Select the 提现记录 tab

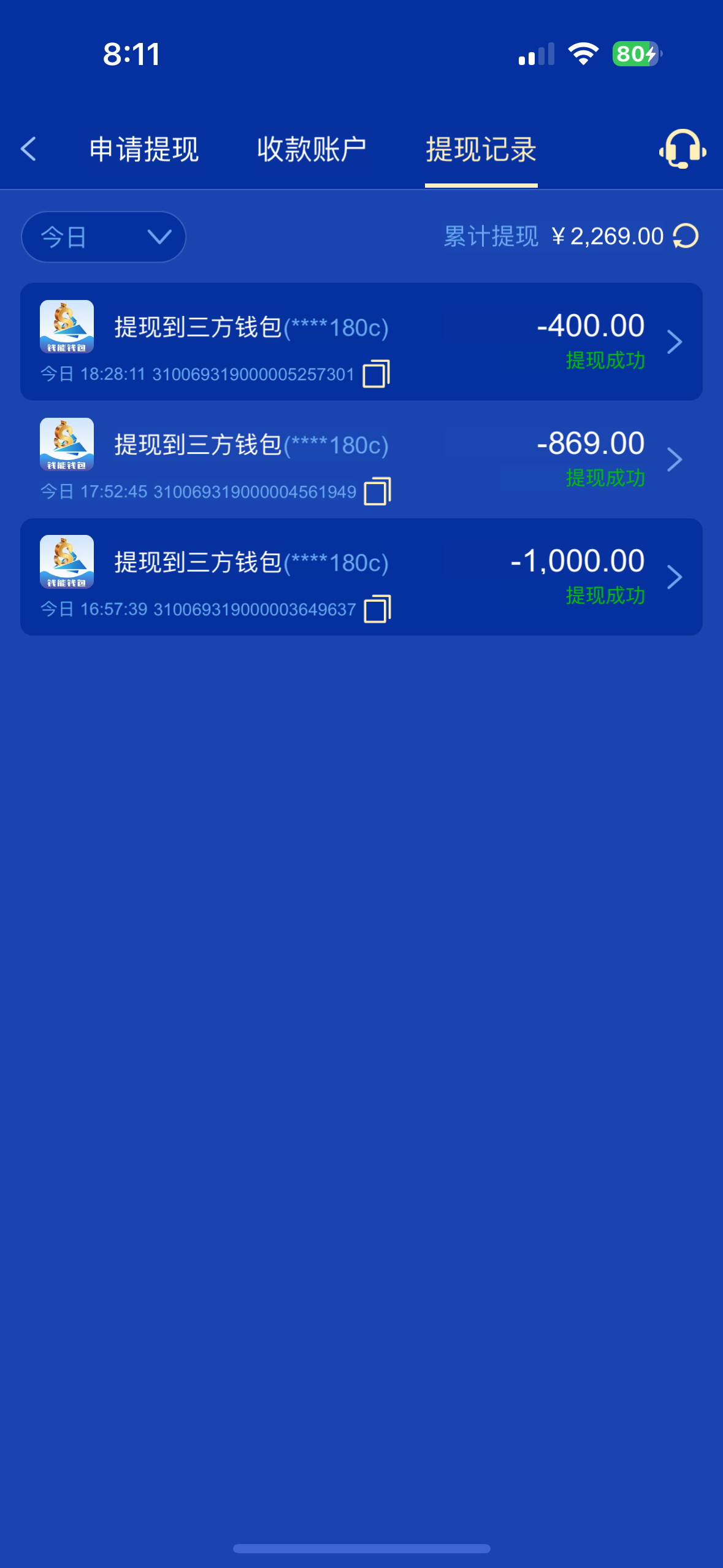pos(481,150)
